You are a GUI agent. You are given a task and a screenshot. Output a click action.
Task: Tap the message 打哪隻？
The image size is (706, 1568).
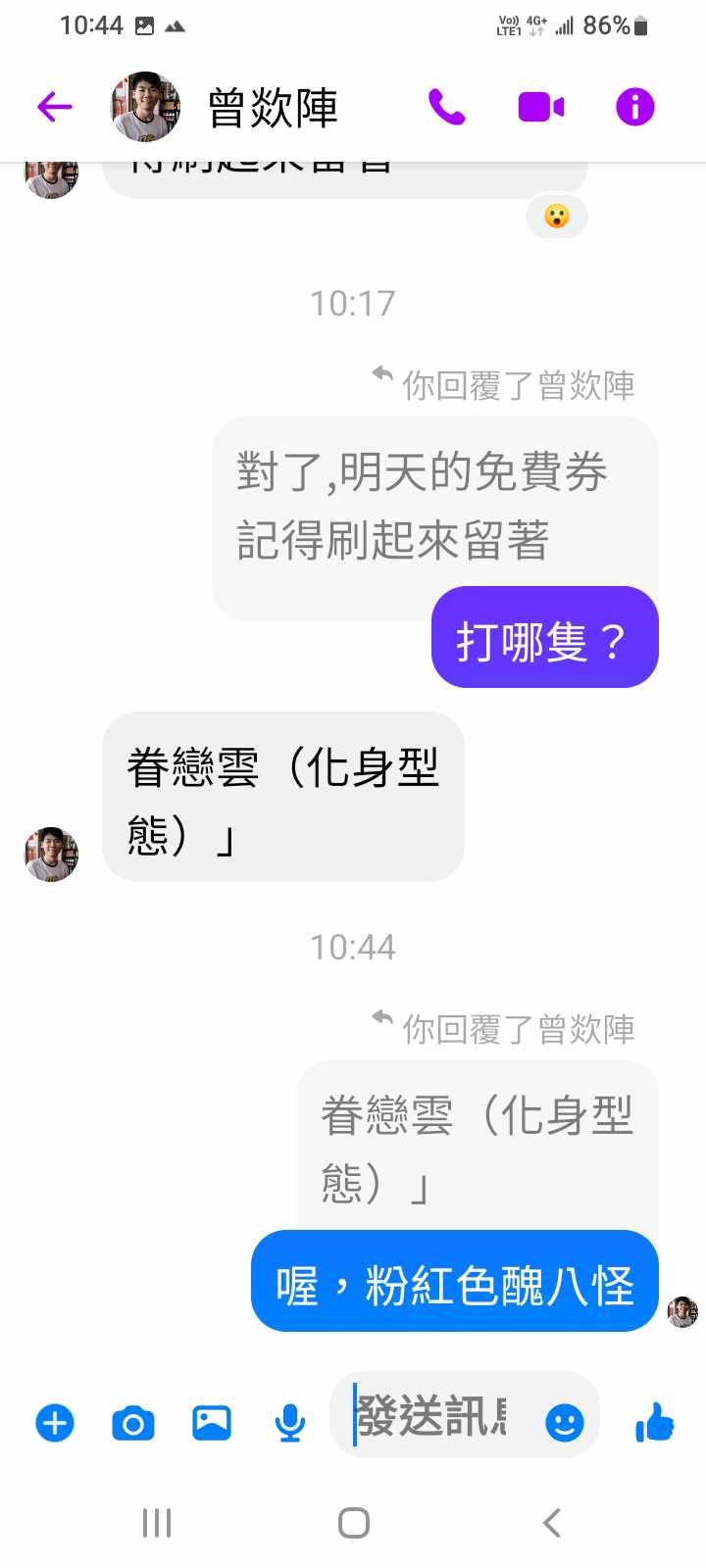click(544, 638)
